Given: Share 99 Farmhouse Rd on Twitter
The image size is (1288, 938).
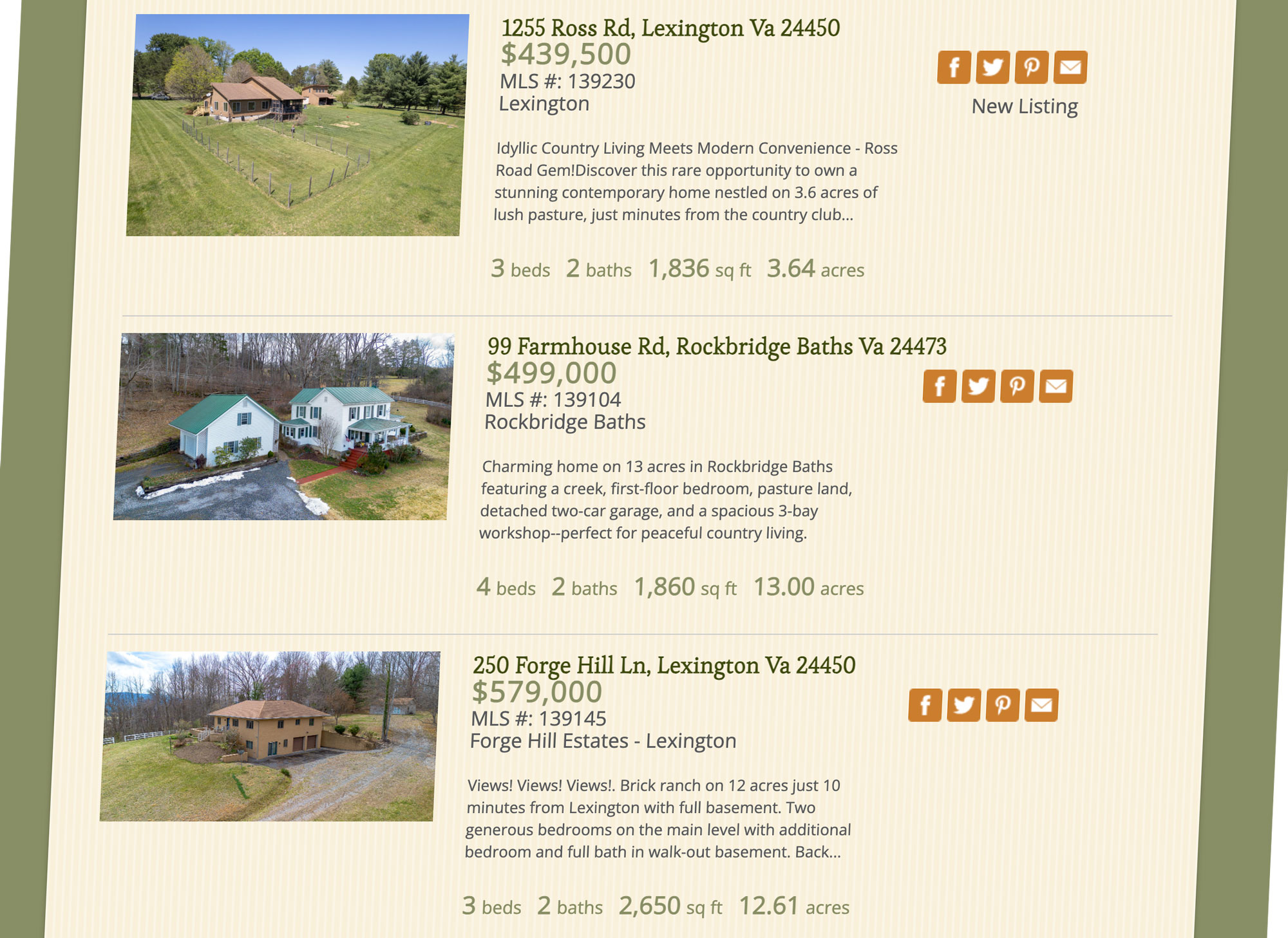Looking at the screenshot, I should [x=978, y=386].
